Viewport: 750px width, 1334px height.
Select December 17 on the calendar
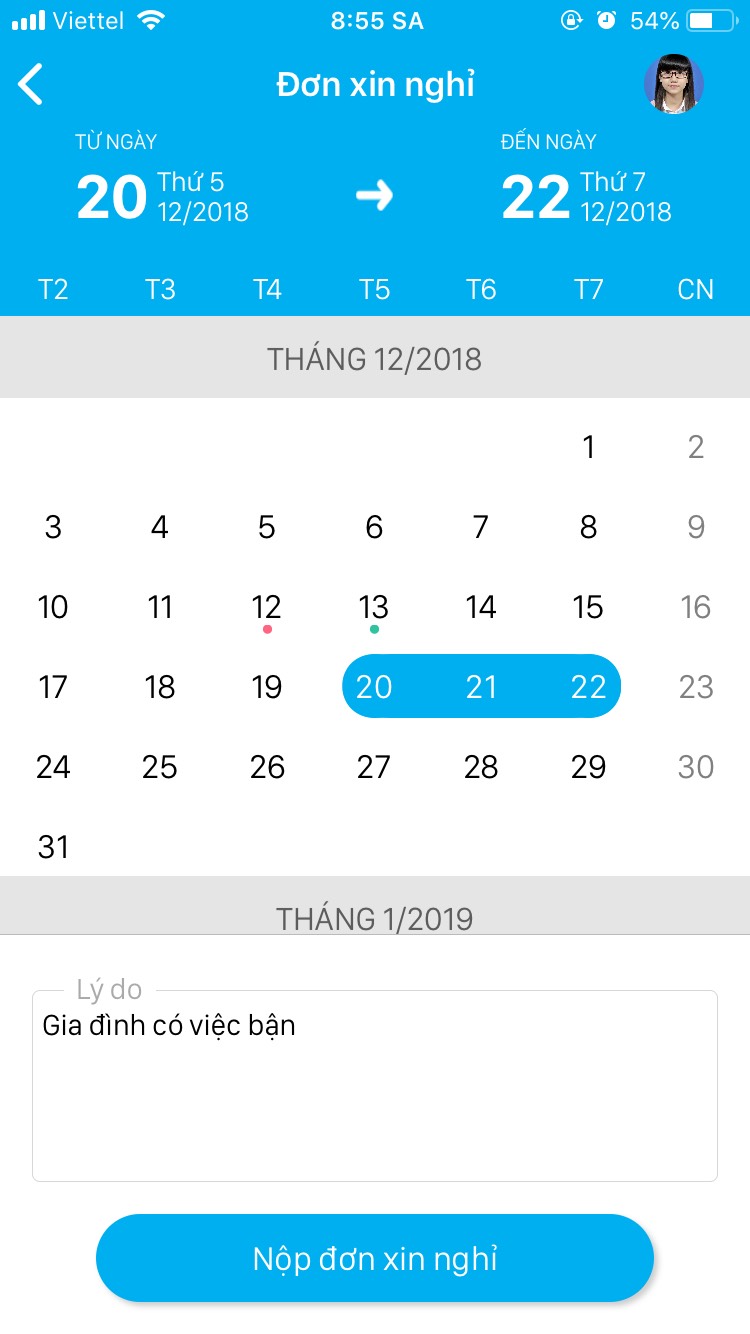(53, 687)
